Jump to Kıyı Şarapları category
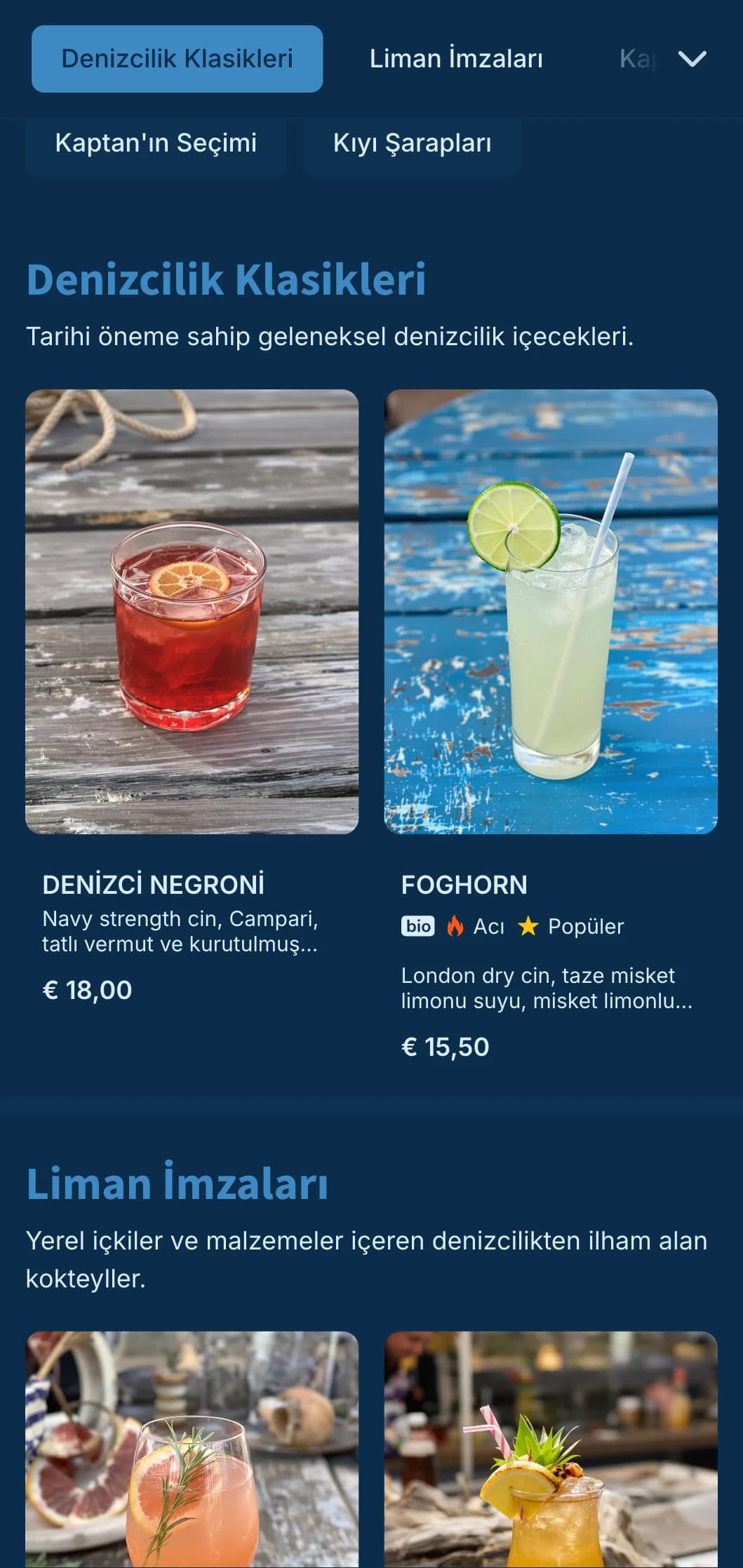743x1568 pixels. coord(412,143)
